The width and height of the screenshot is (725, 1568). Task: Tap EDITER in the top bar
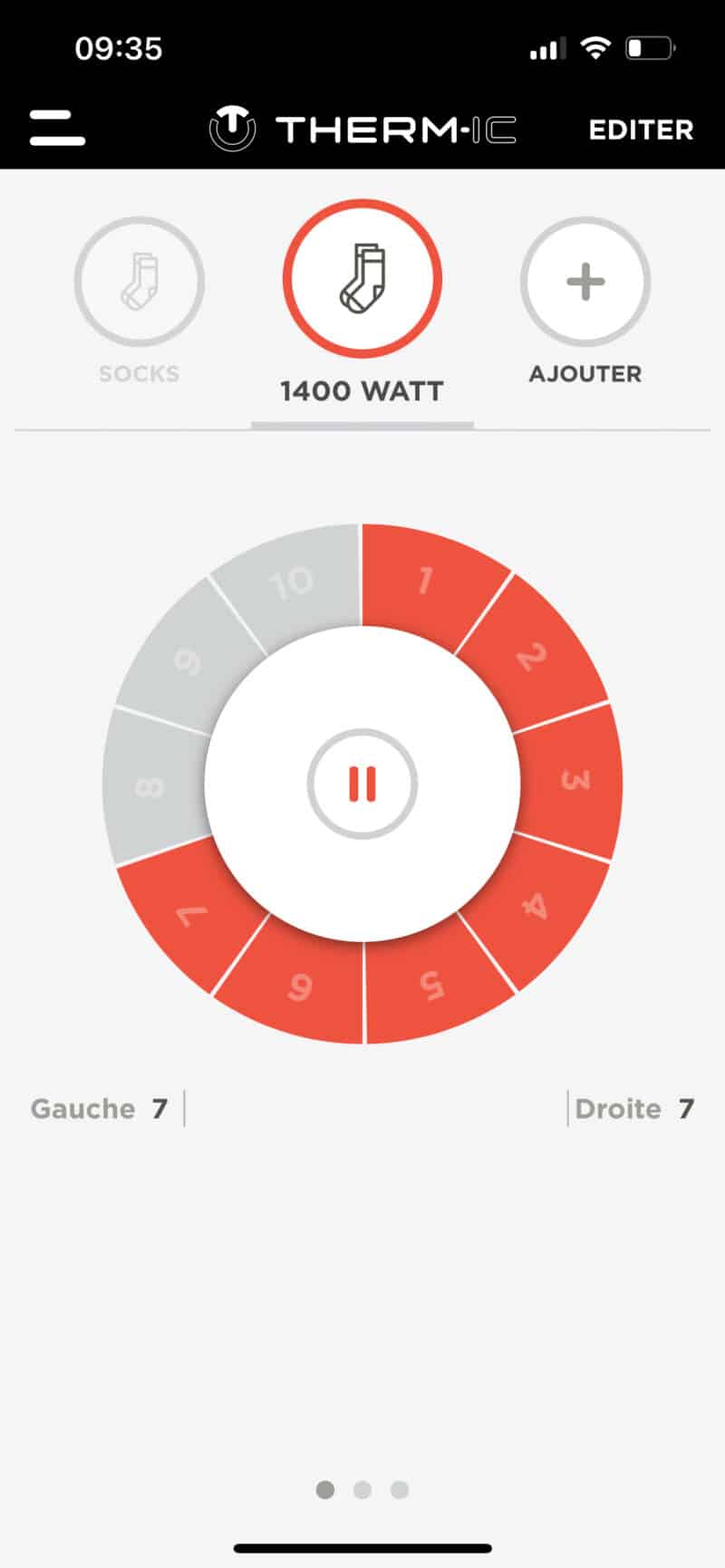point(641,130)
